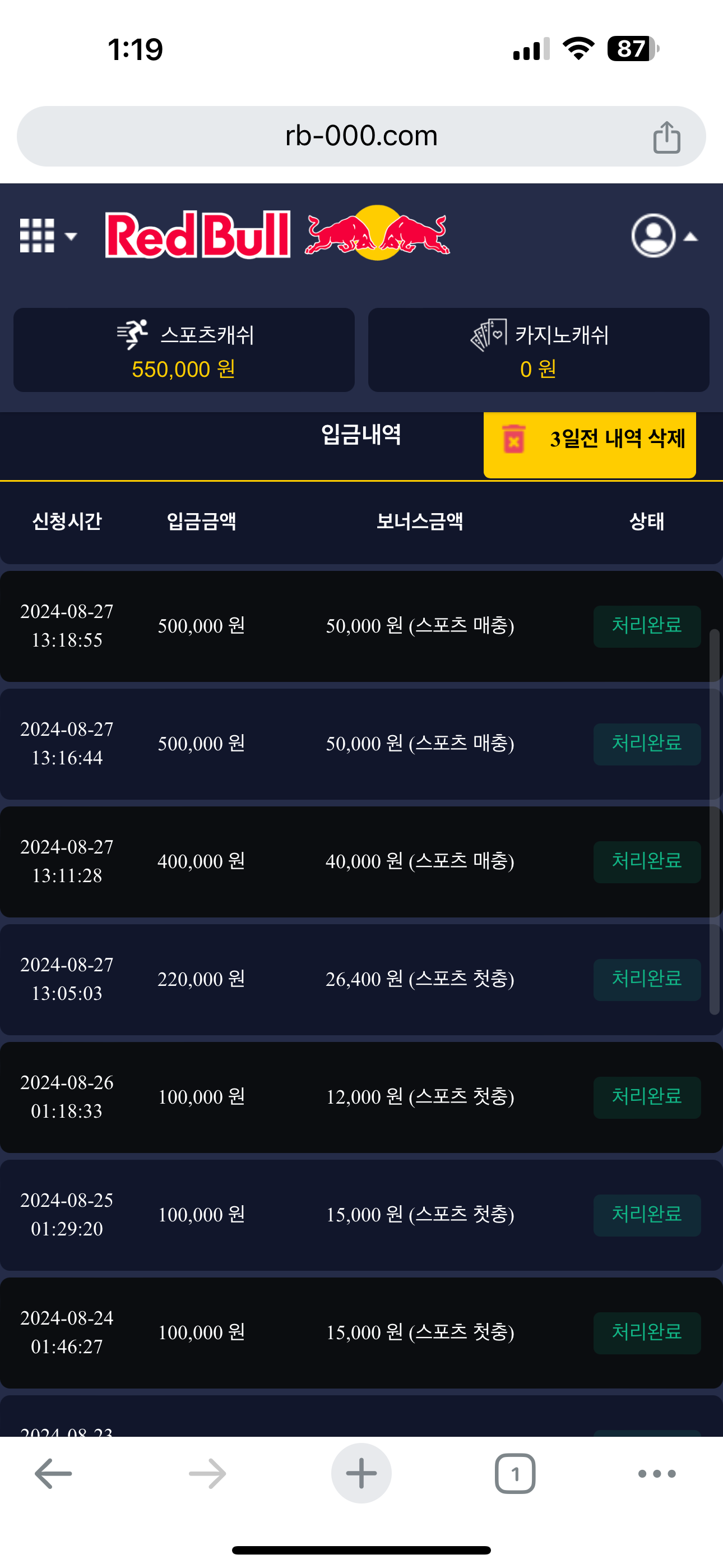Screen dimensions: 723x1568
Task: Open the grid menu dropdown
Action: coord(48,236)
